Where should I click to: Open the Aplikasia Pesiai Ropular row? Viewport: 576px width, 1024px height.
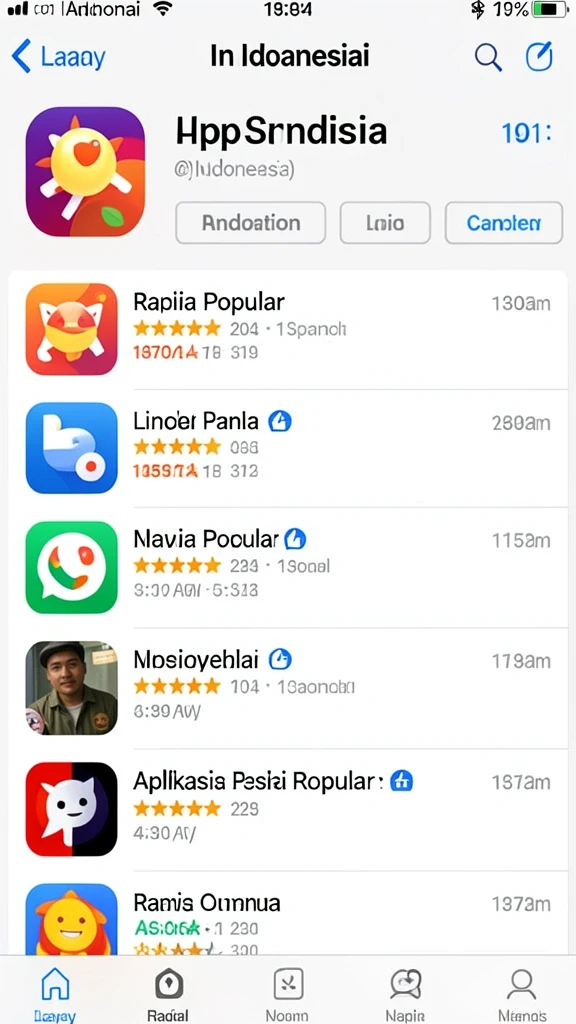point(288,809)
